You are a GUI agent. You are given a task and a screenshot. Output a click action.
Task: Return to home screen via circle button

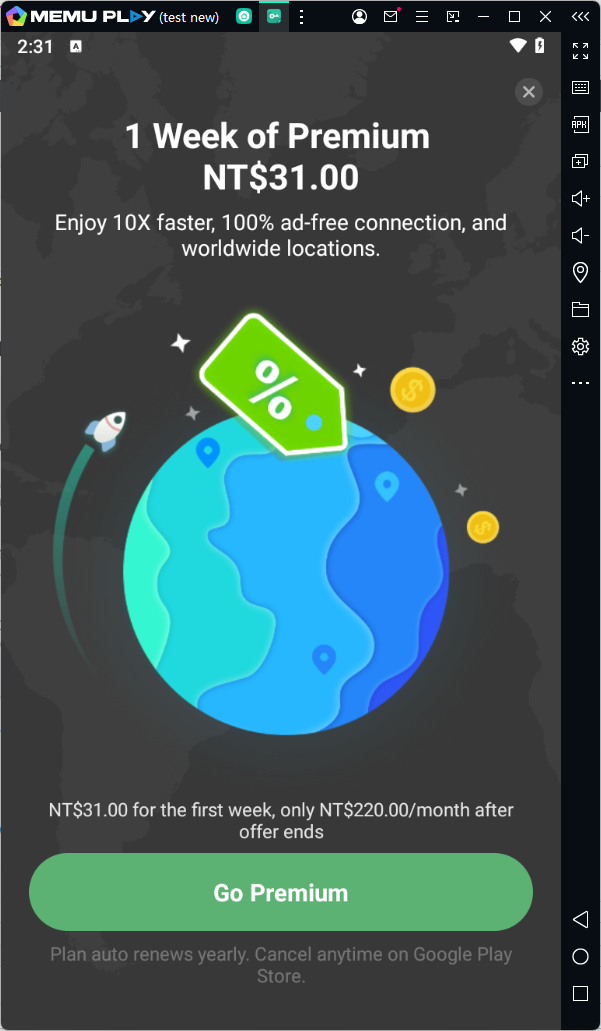580,957
